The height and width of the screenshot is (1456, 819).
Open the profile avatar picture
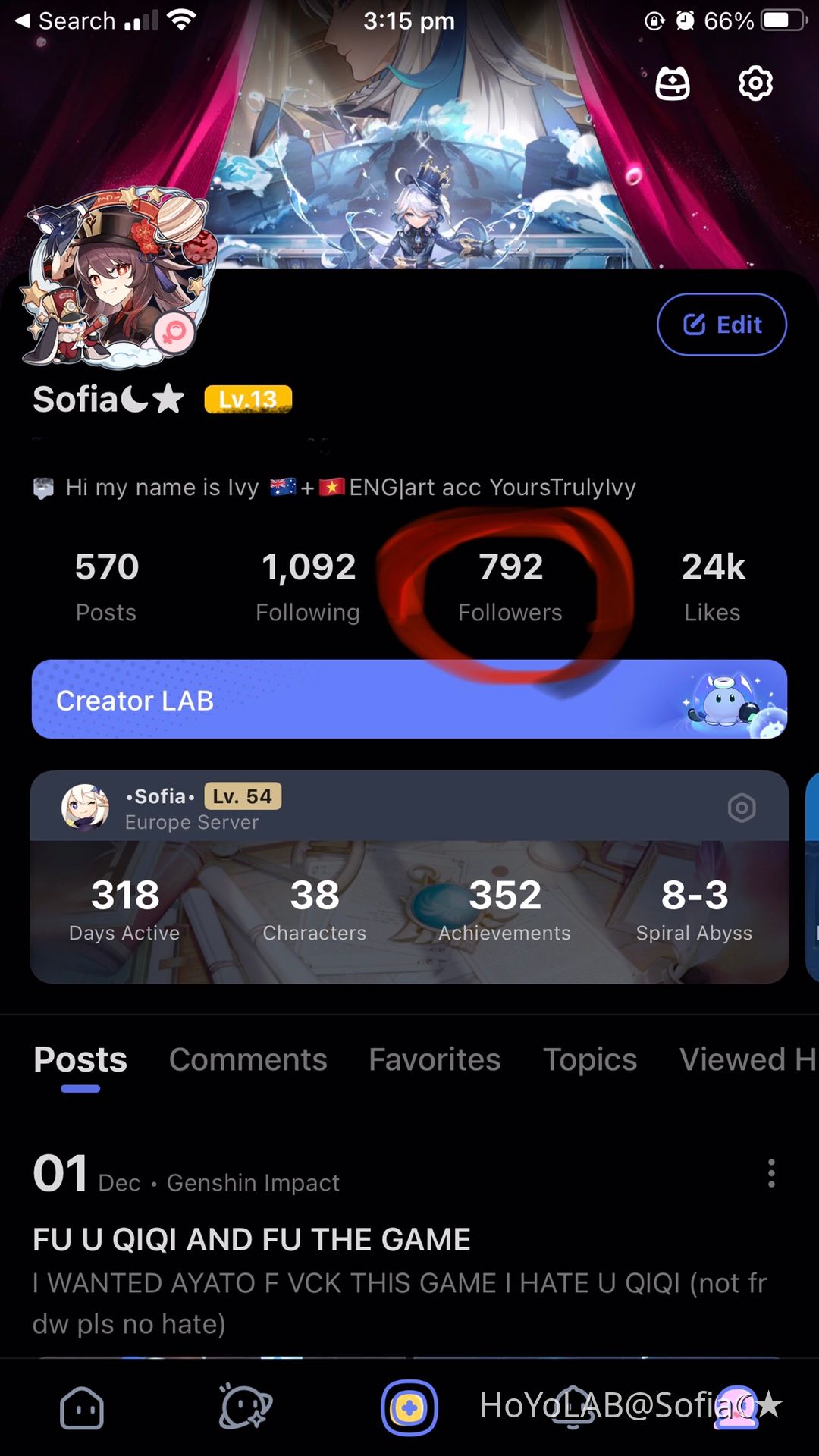114,277
